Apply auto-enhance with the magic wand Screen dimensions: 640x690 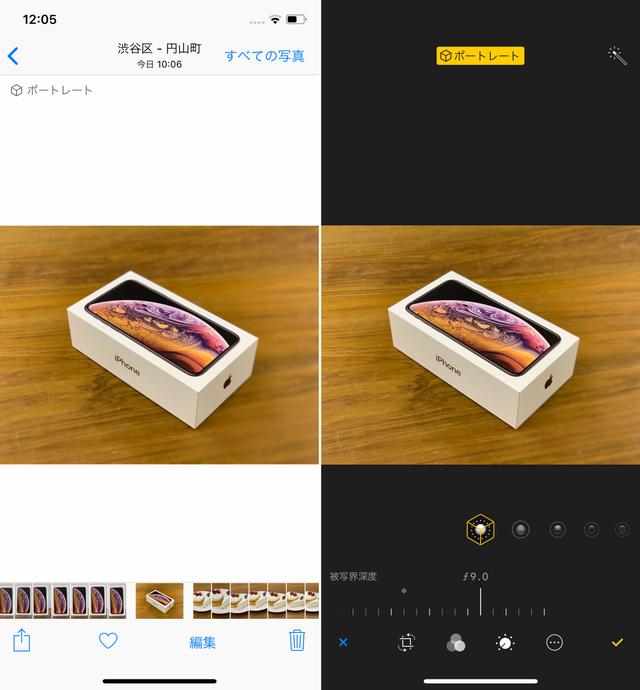[617, 56]
